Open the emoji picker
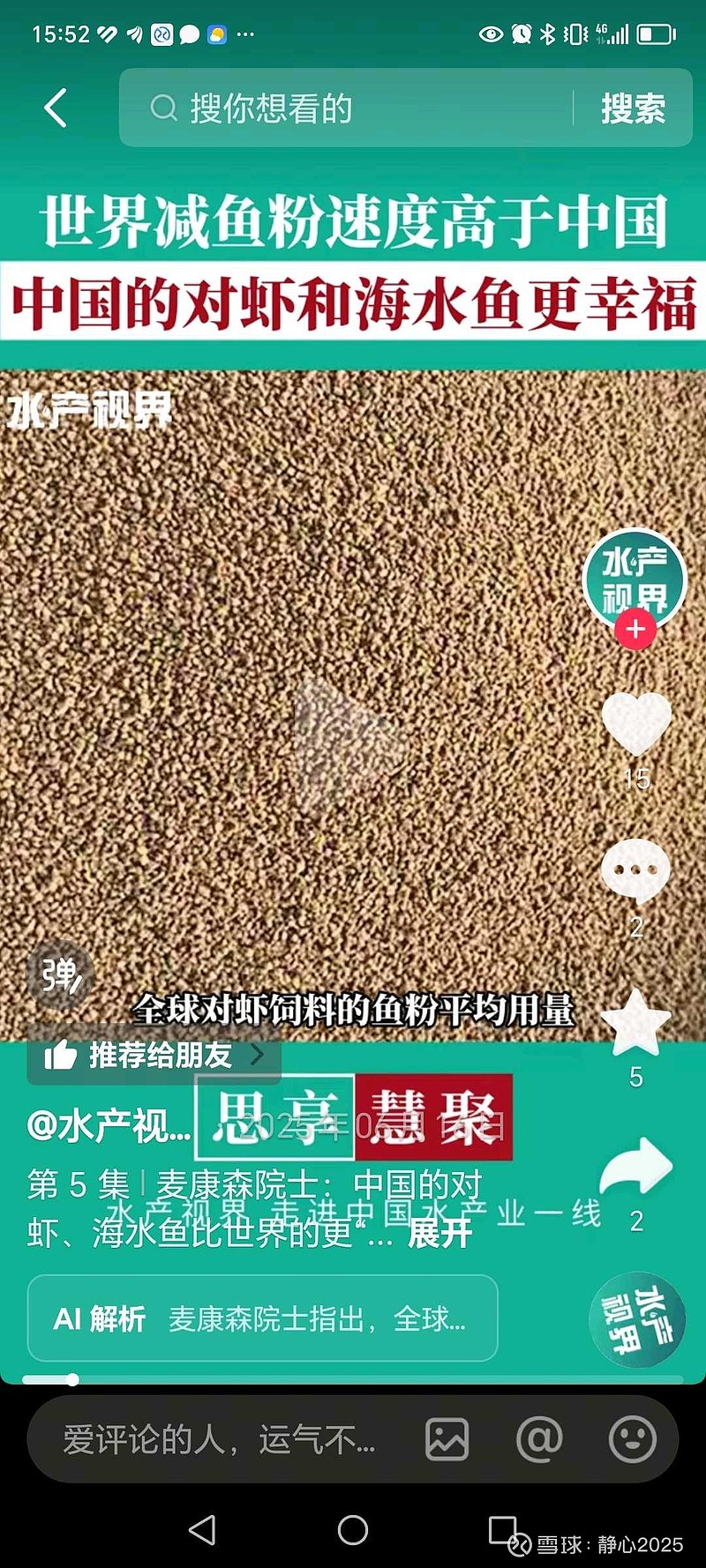Viewport: 706px width, 1568px height. [x=633, y=1437]
